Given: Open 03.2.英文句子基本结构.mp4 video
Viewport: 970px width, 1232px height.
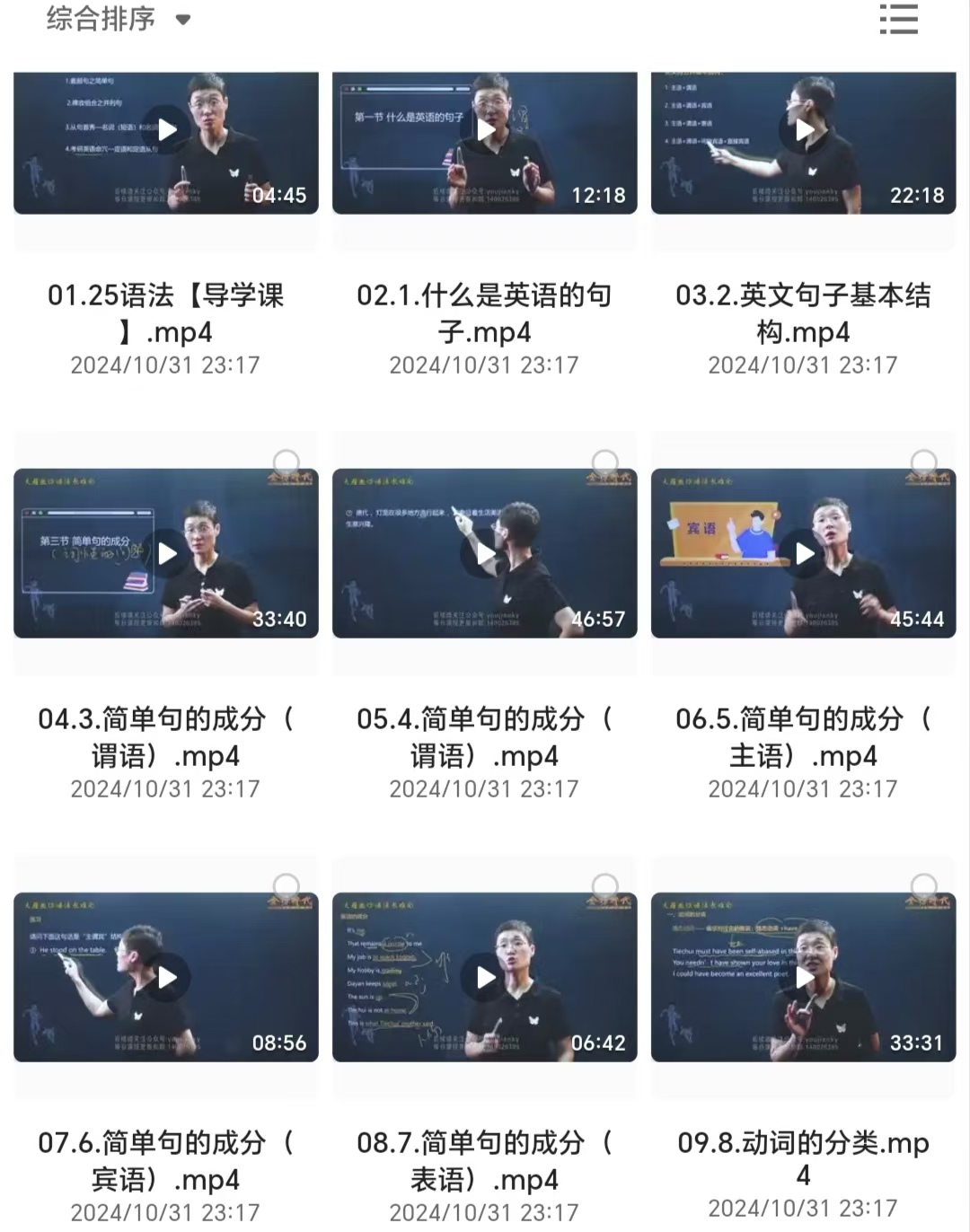Looking at the screenshot, I should point(804,131).
